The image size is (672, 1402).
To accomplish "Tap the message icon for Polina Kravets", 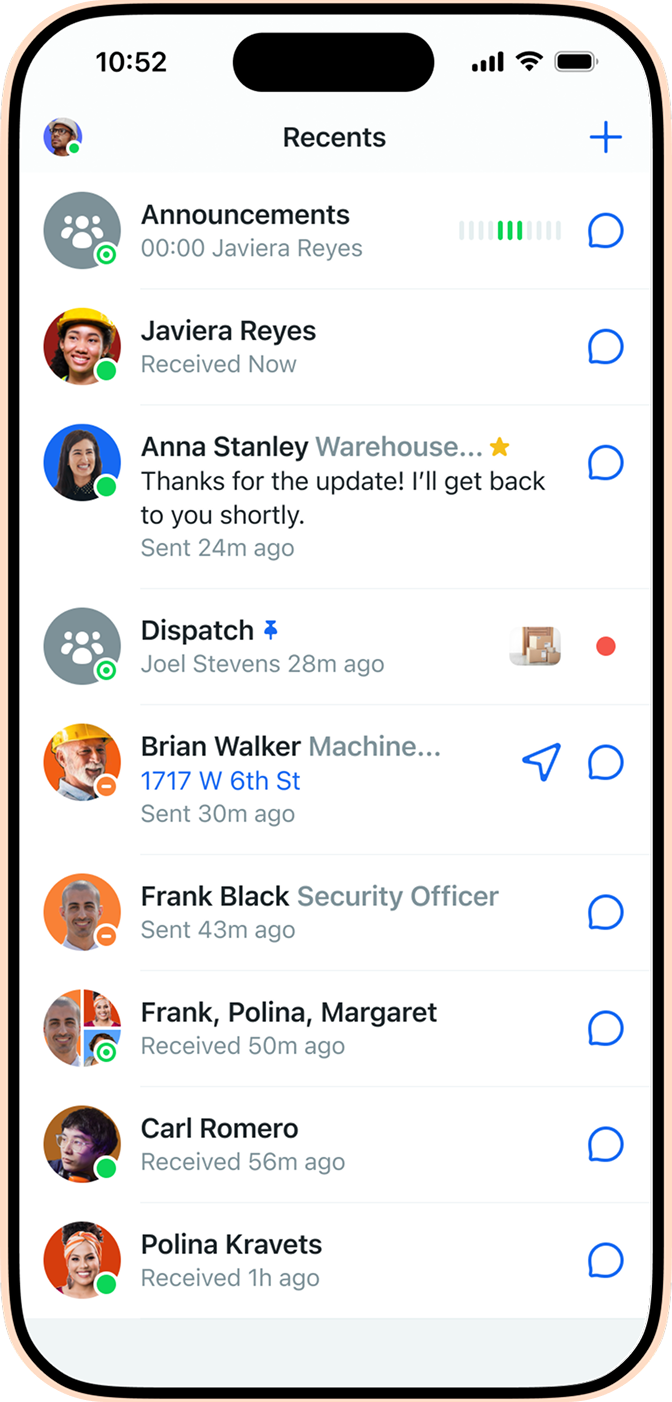I will tap(605, 1260).
